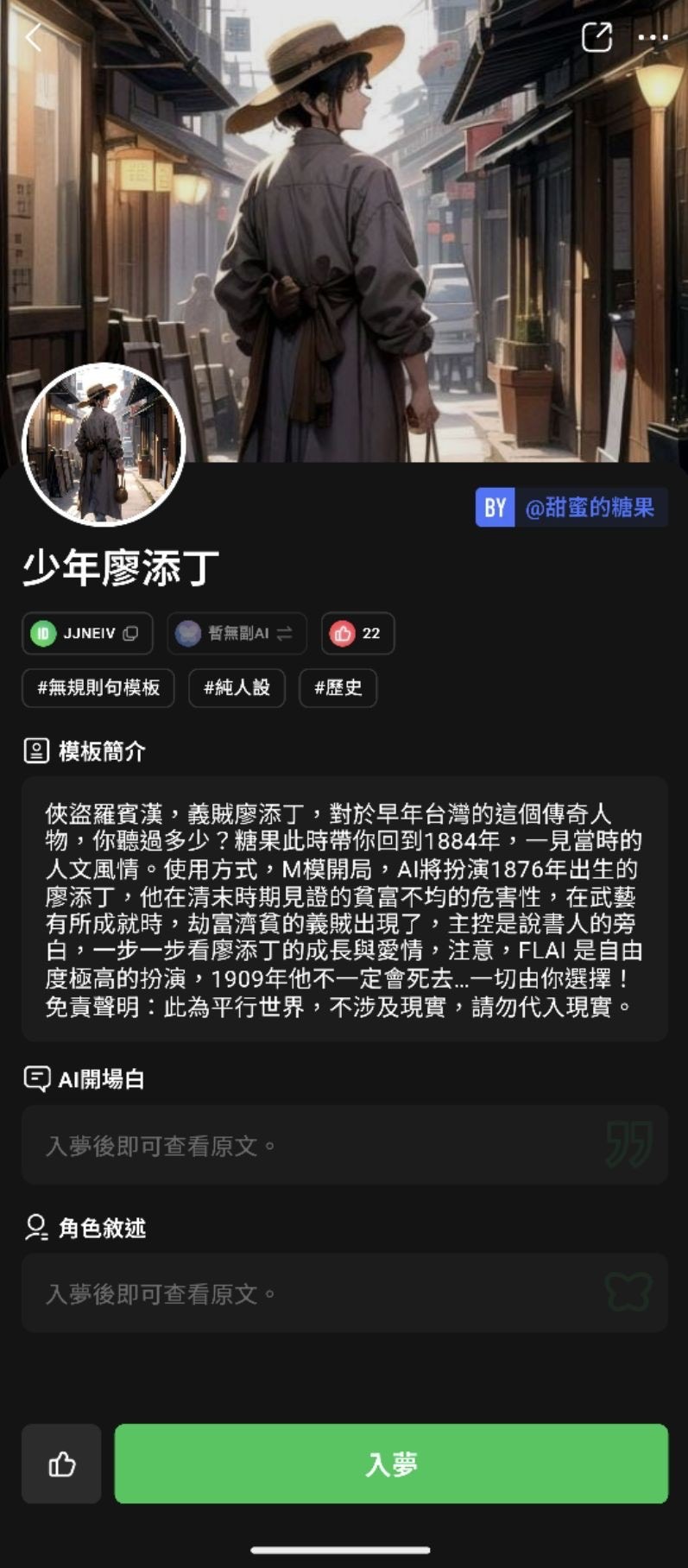Select the #歷史 tag

click(338, 688)
